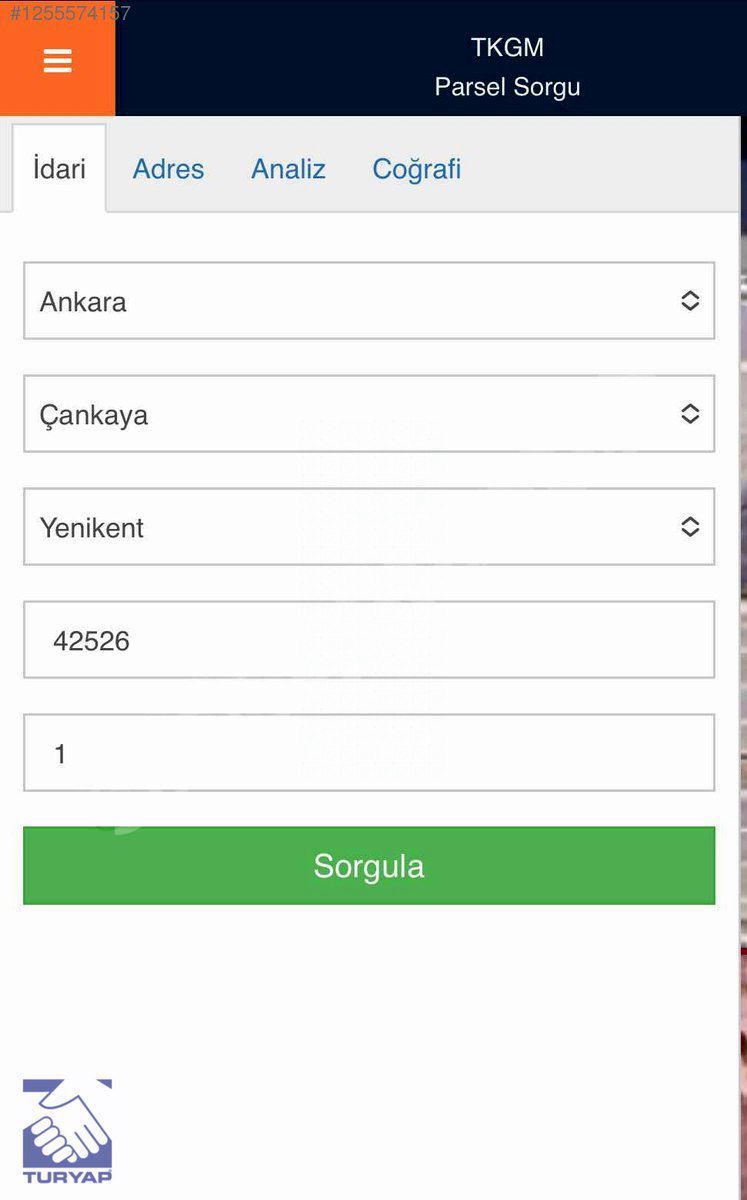
Task: Select the İdari tab
Action: 59,168
